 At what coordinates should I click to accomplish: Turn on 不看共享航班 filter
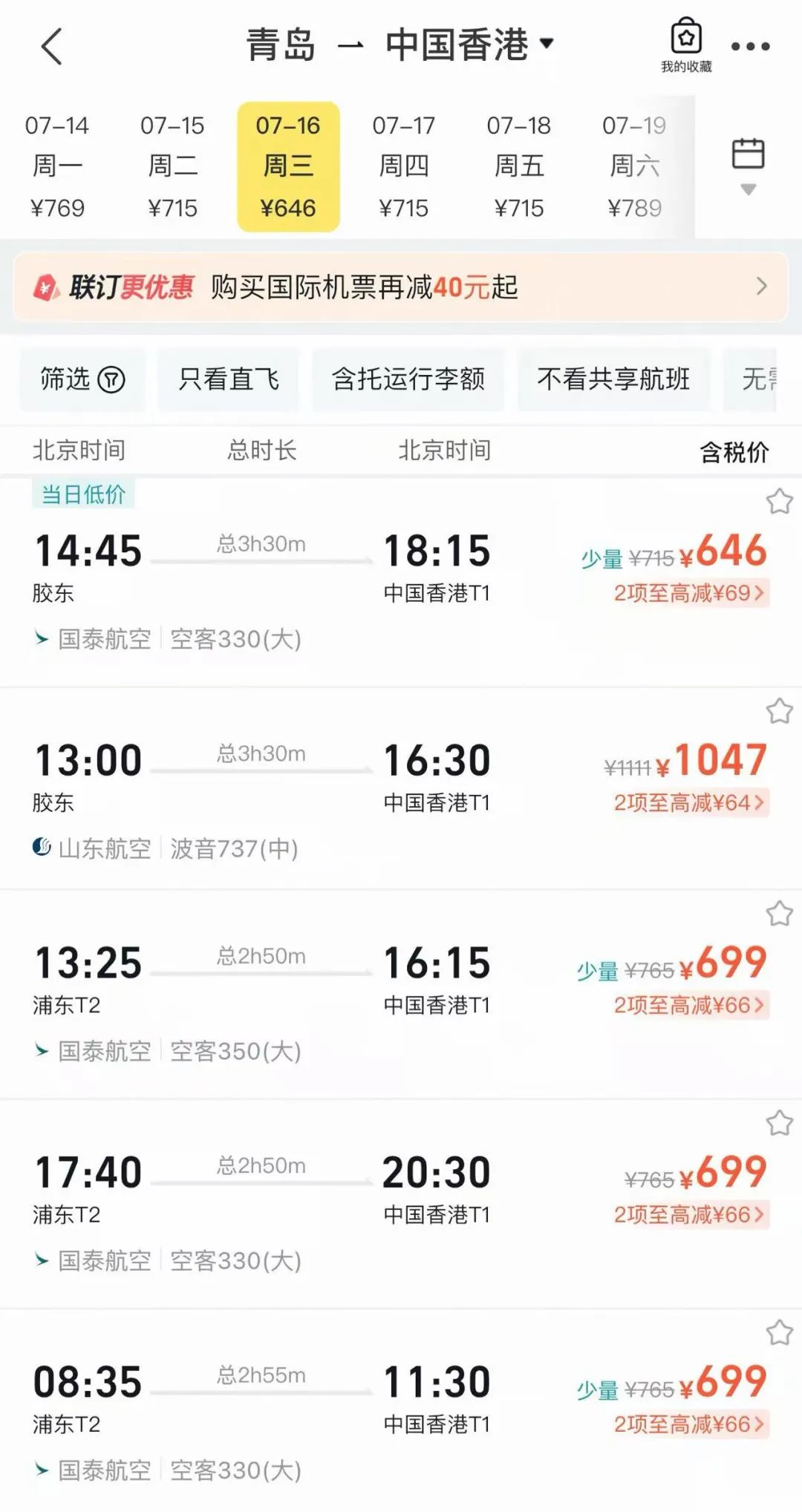(613, 379)
